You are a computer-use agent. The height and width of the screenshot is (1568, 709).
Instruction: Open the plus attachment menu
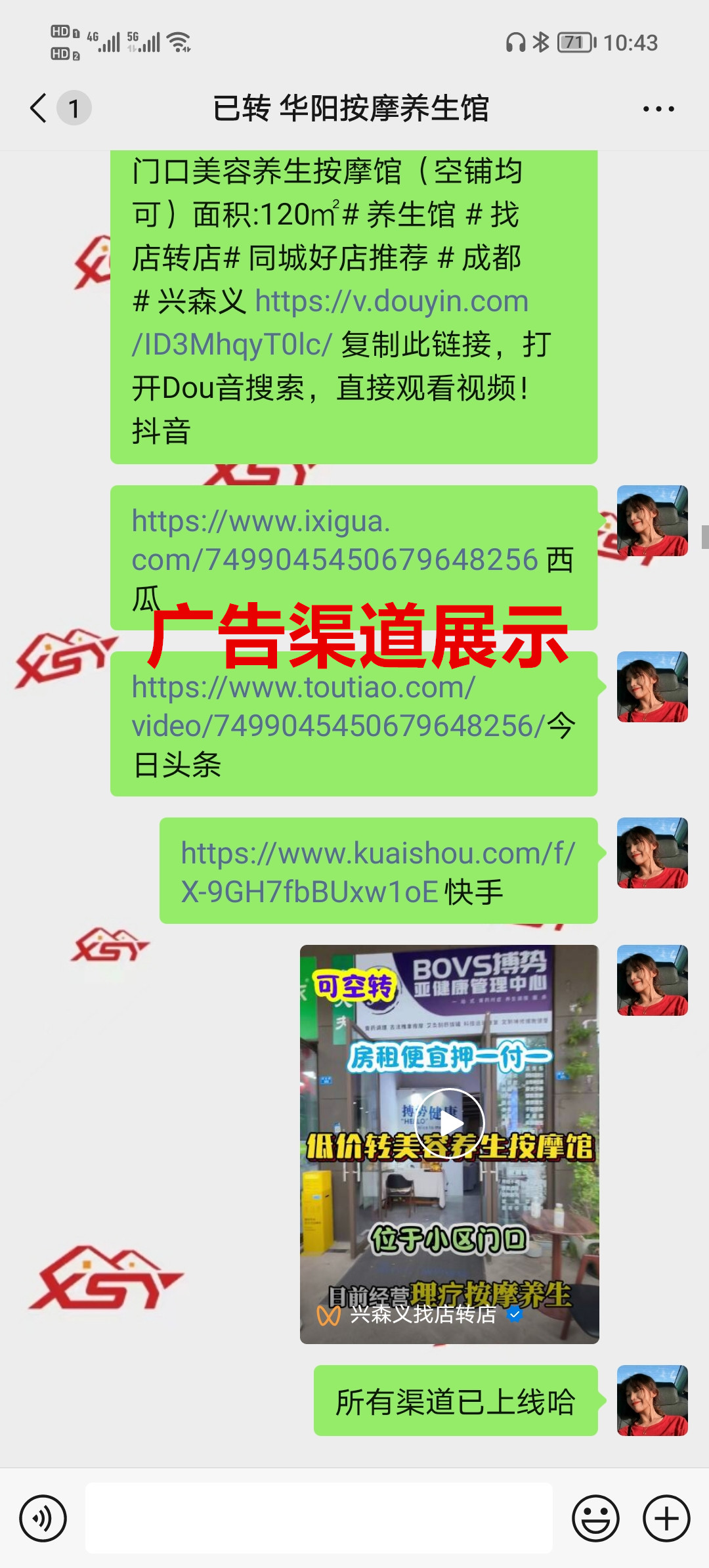(666, 1518)
